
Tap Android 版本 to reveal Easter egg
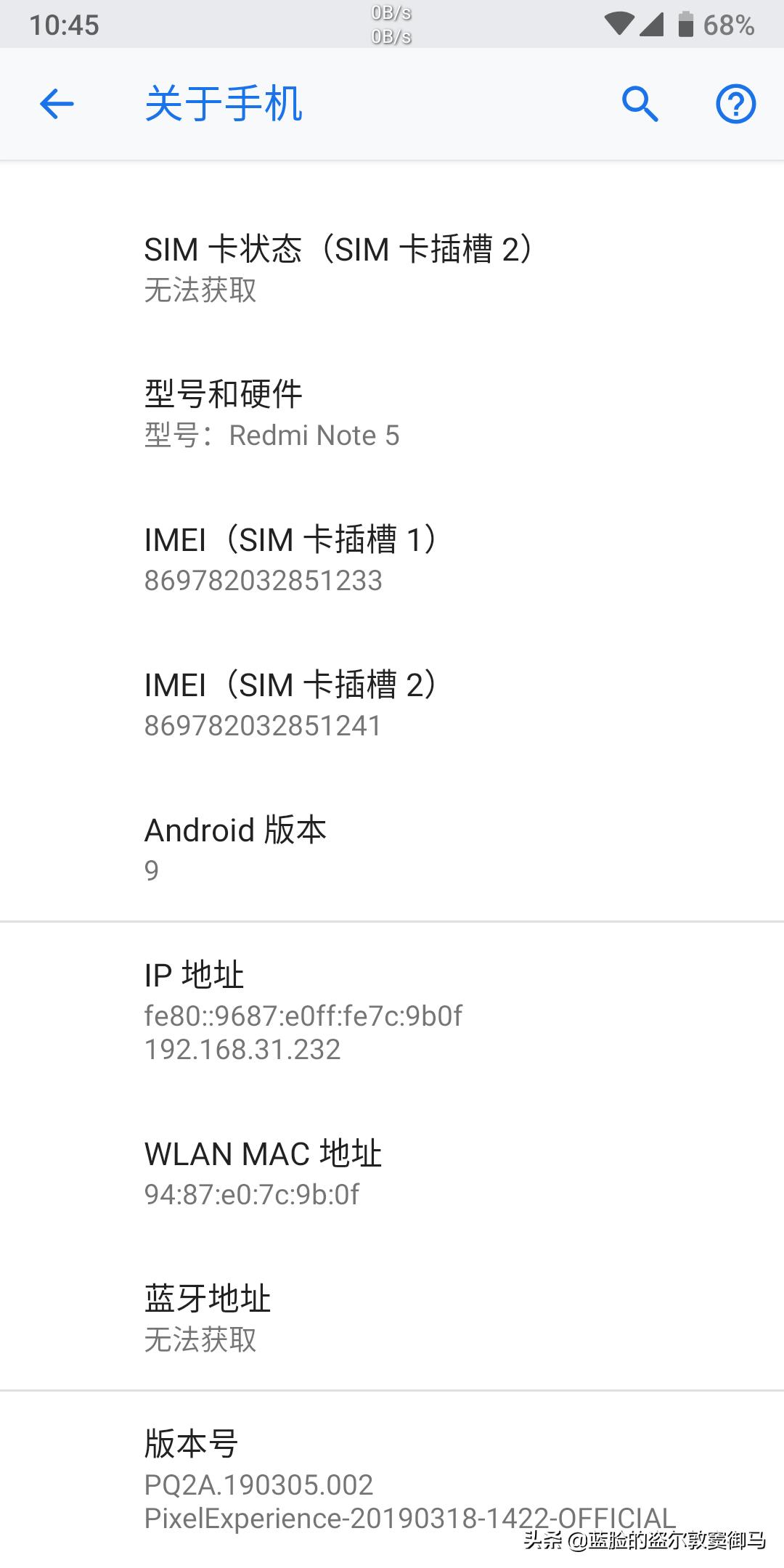tap(392, 846)
